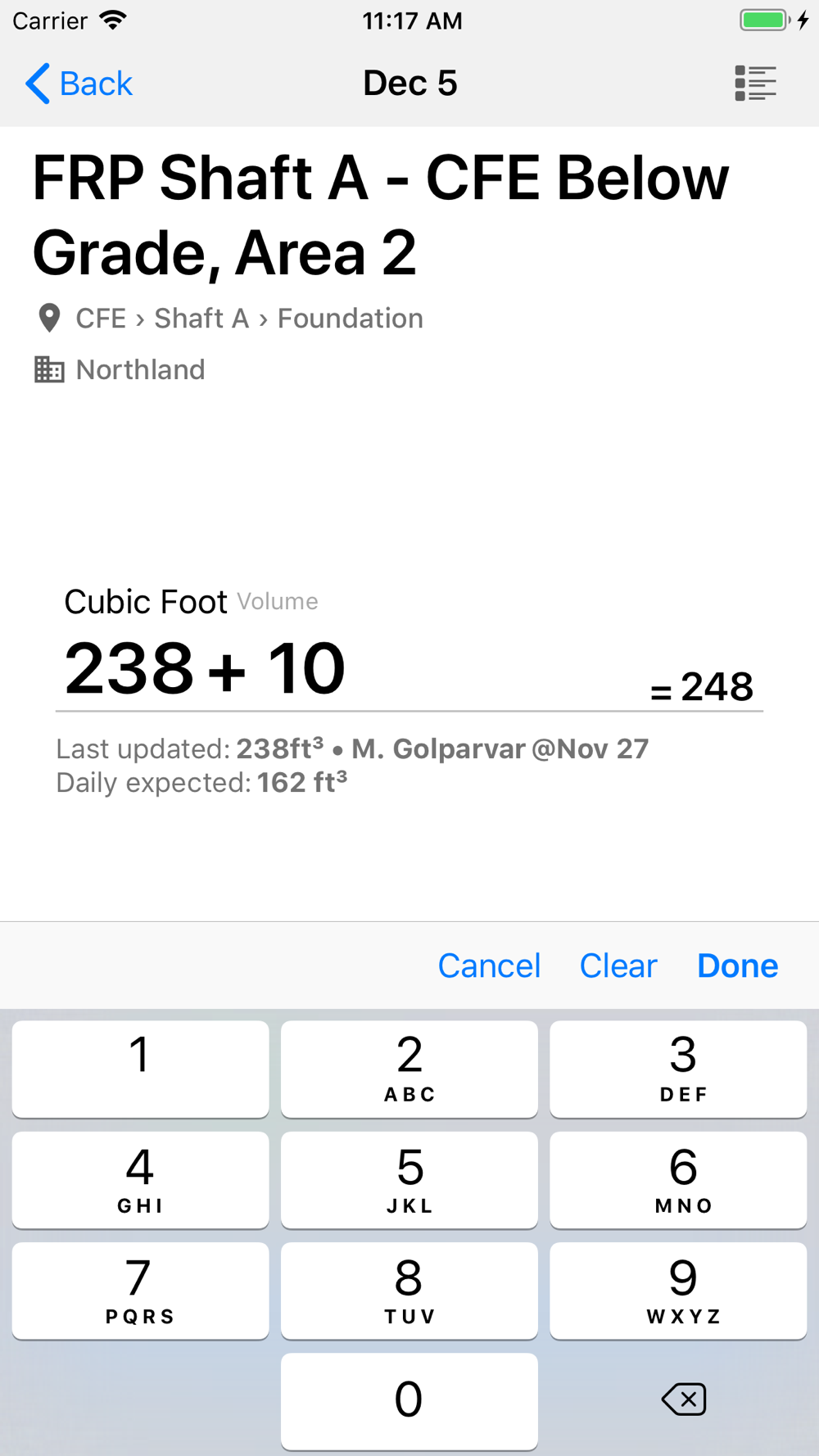Open the list view icon
This screenshot has height=1456, width=819.
pyautogui.click(x=755, y=84)
